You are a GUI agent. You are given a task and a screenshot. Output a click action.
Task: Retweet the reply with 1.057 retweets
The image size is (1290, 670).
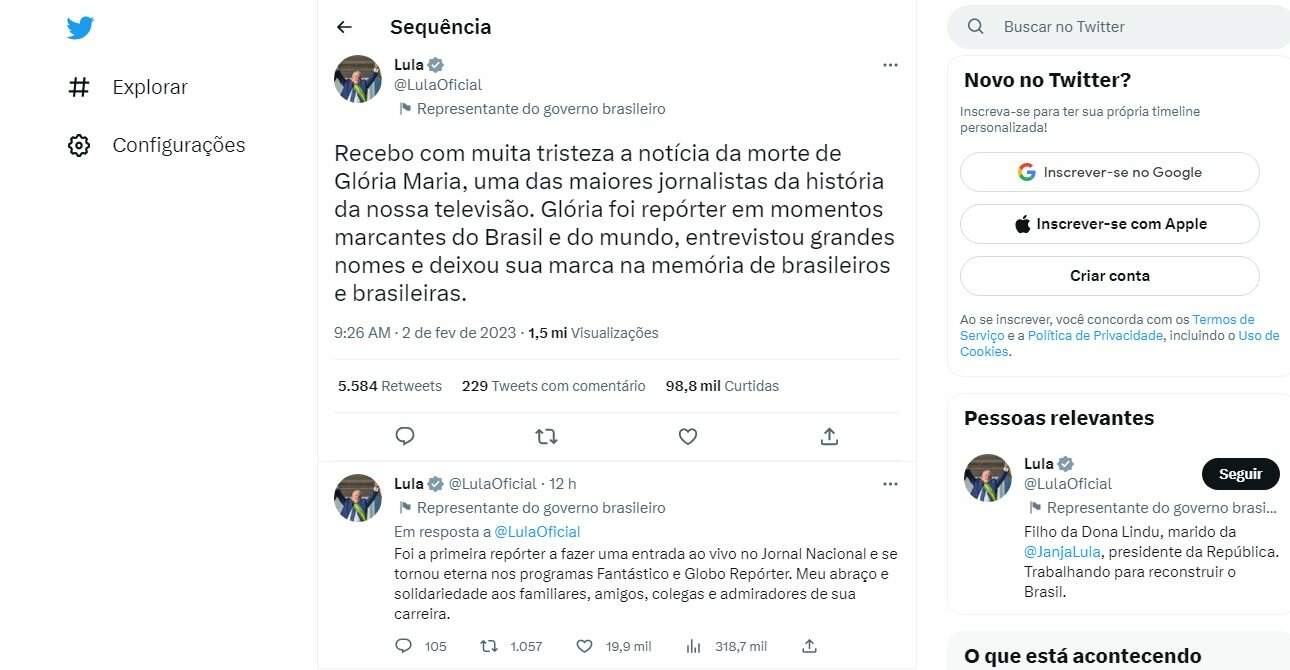(x=489, y=646)
